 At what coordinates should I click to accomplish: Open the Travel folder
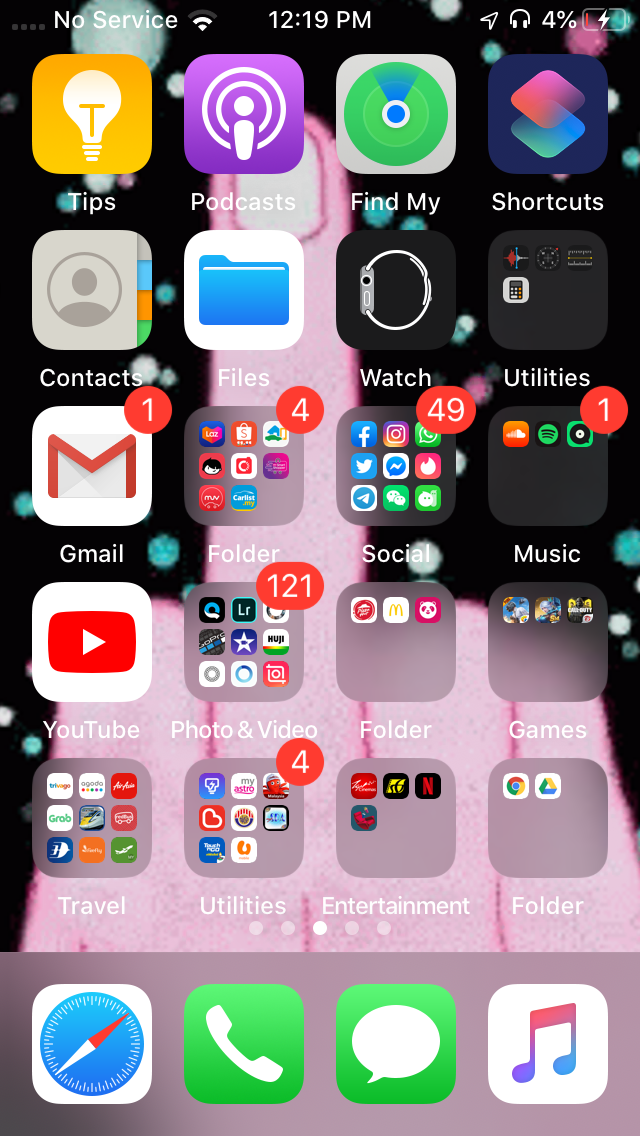[x=92, y=818]
